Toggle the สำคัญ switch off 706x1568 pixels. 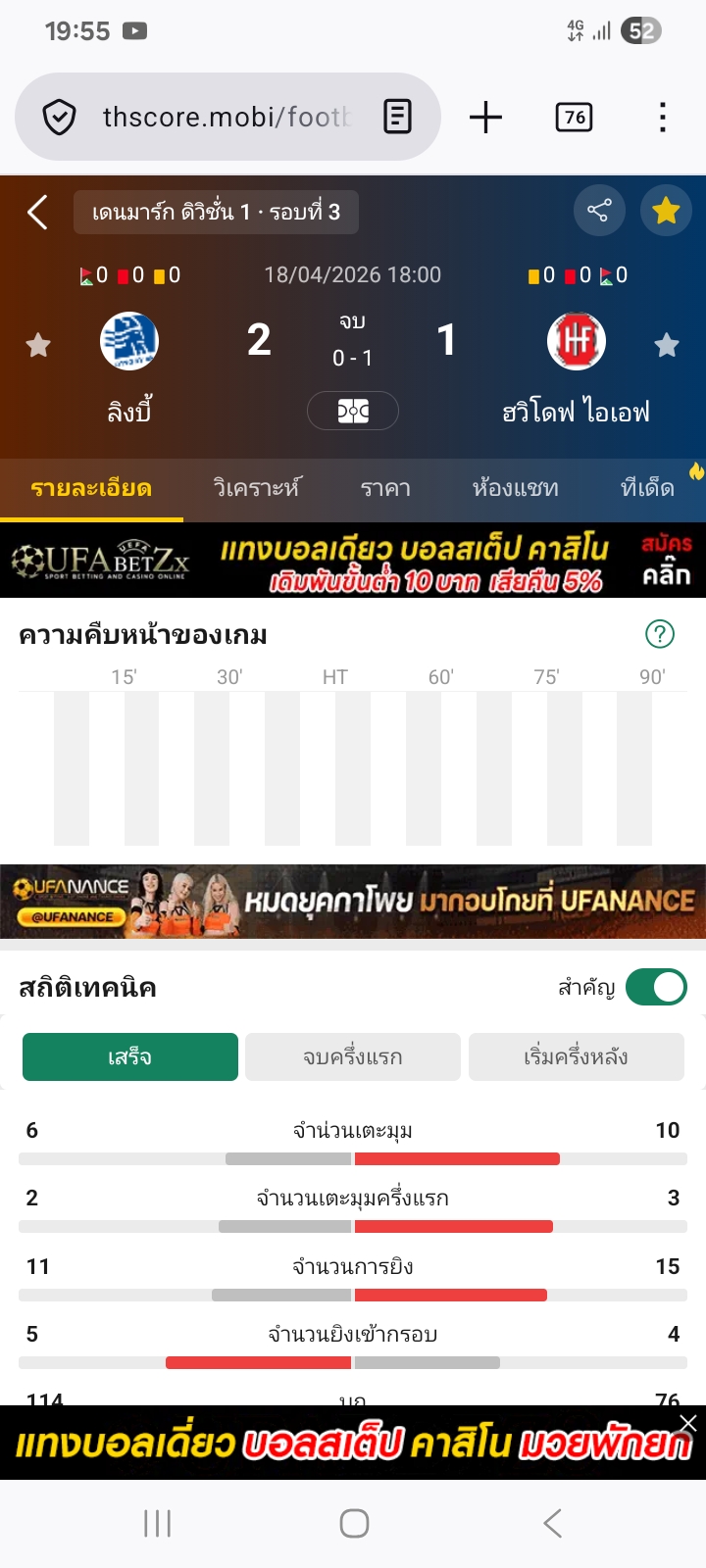pos(656,987)
